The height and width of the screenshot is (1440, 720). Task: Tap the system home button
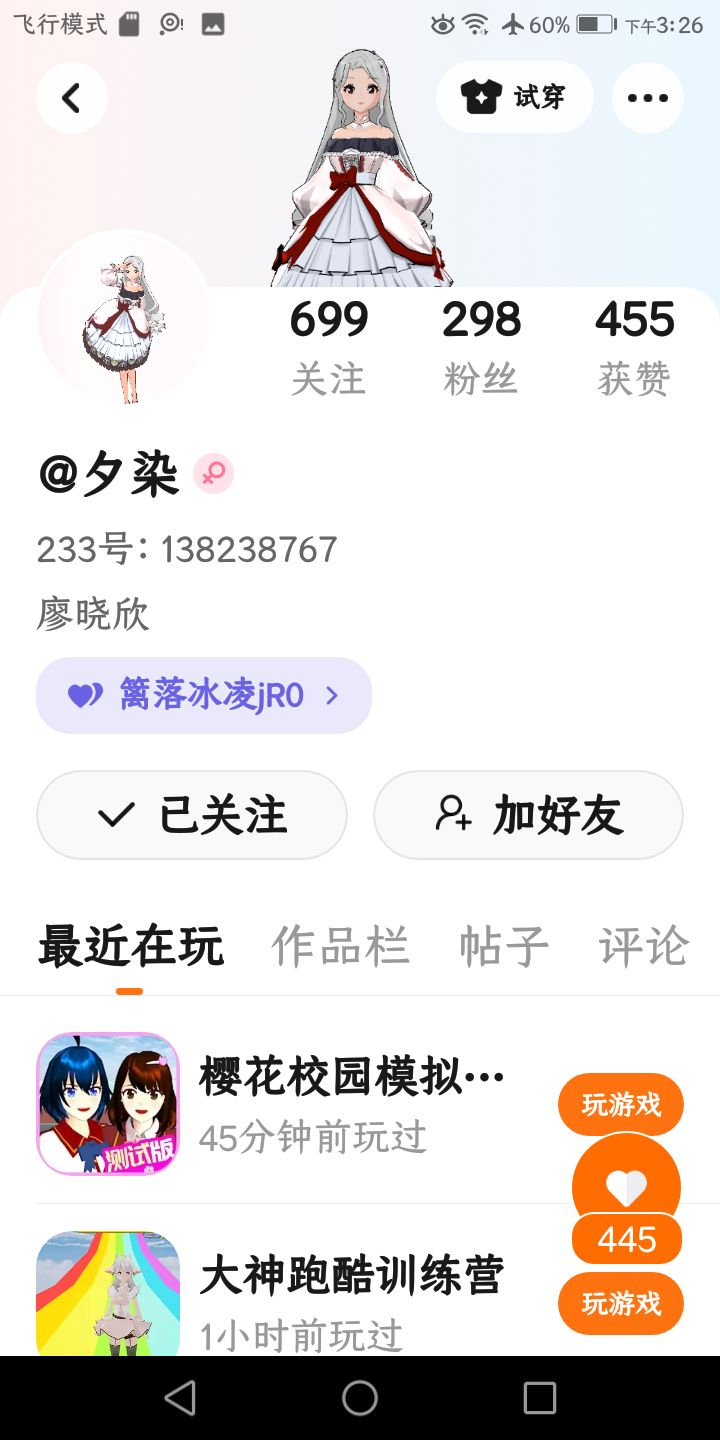click(360, 1398)
